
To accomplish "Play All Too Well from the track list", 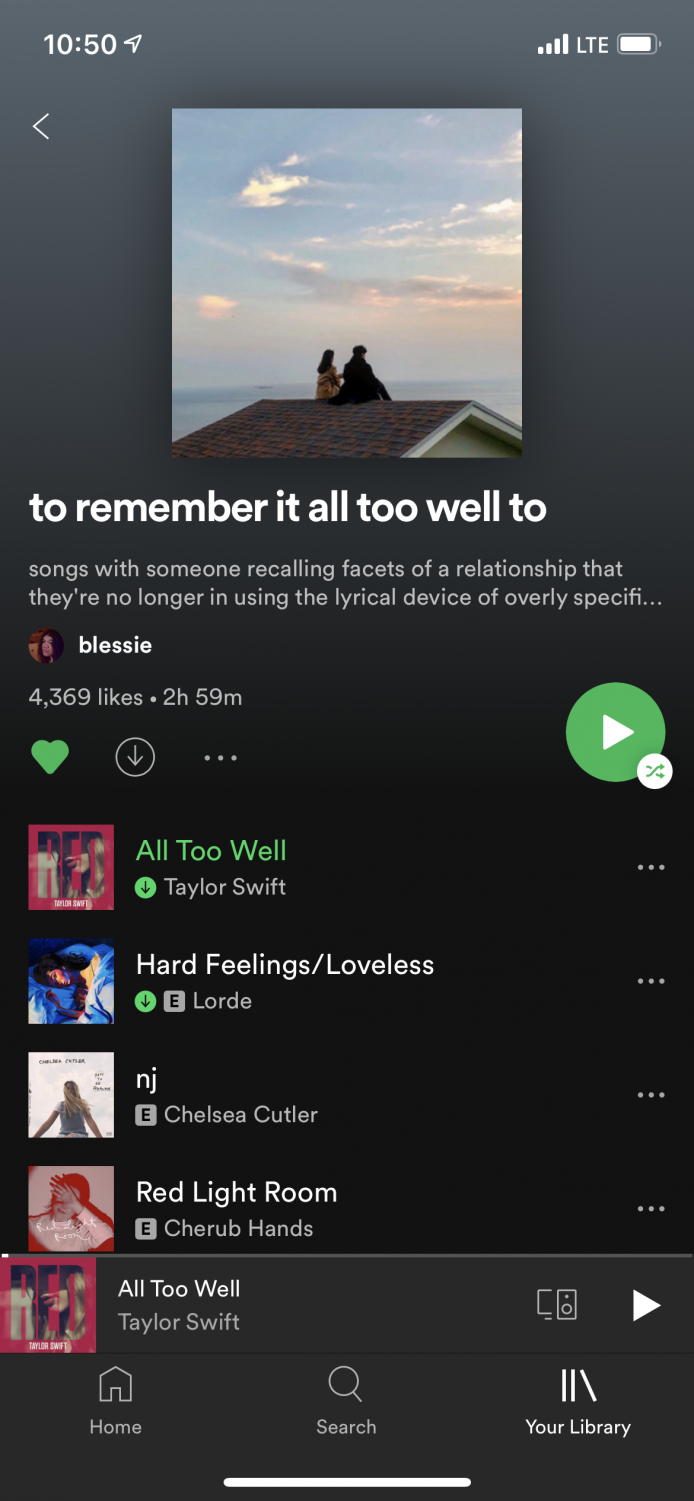I will 330,867.
